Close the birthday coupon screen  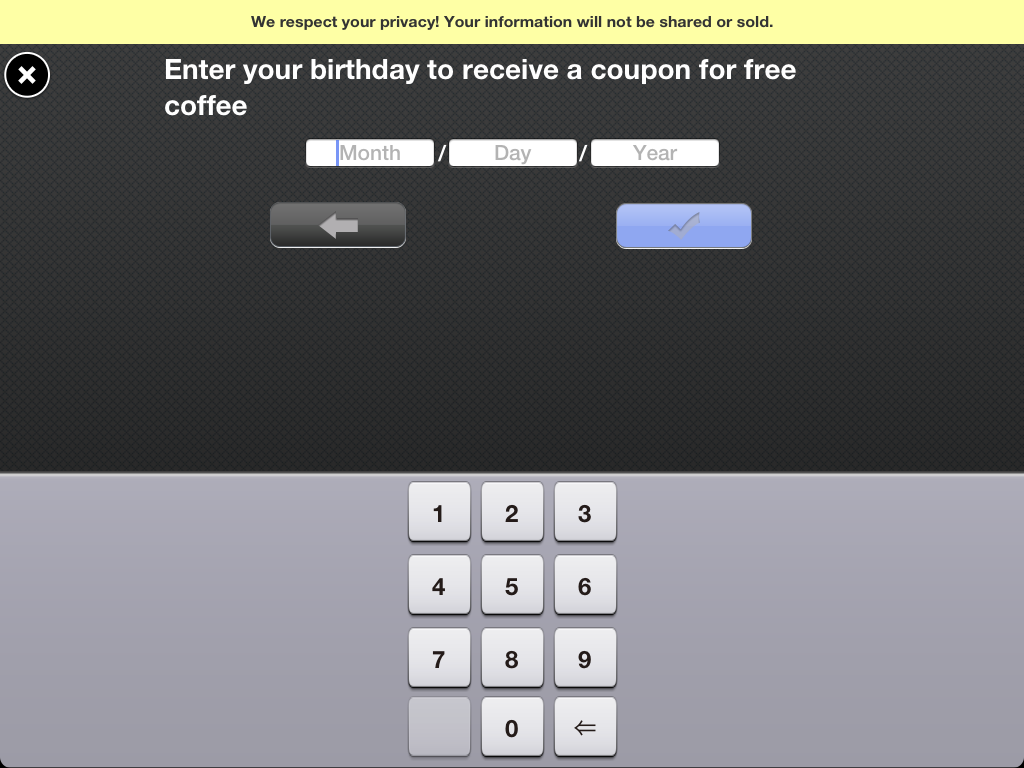pyautogui.click(x=27, y=75)
